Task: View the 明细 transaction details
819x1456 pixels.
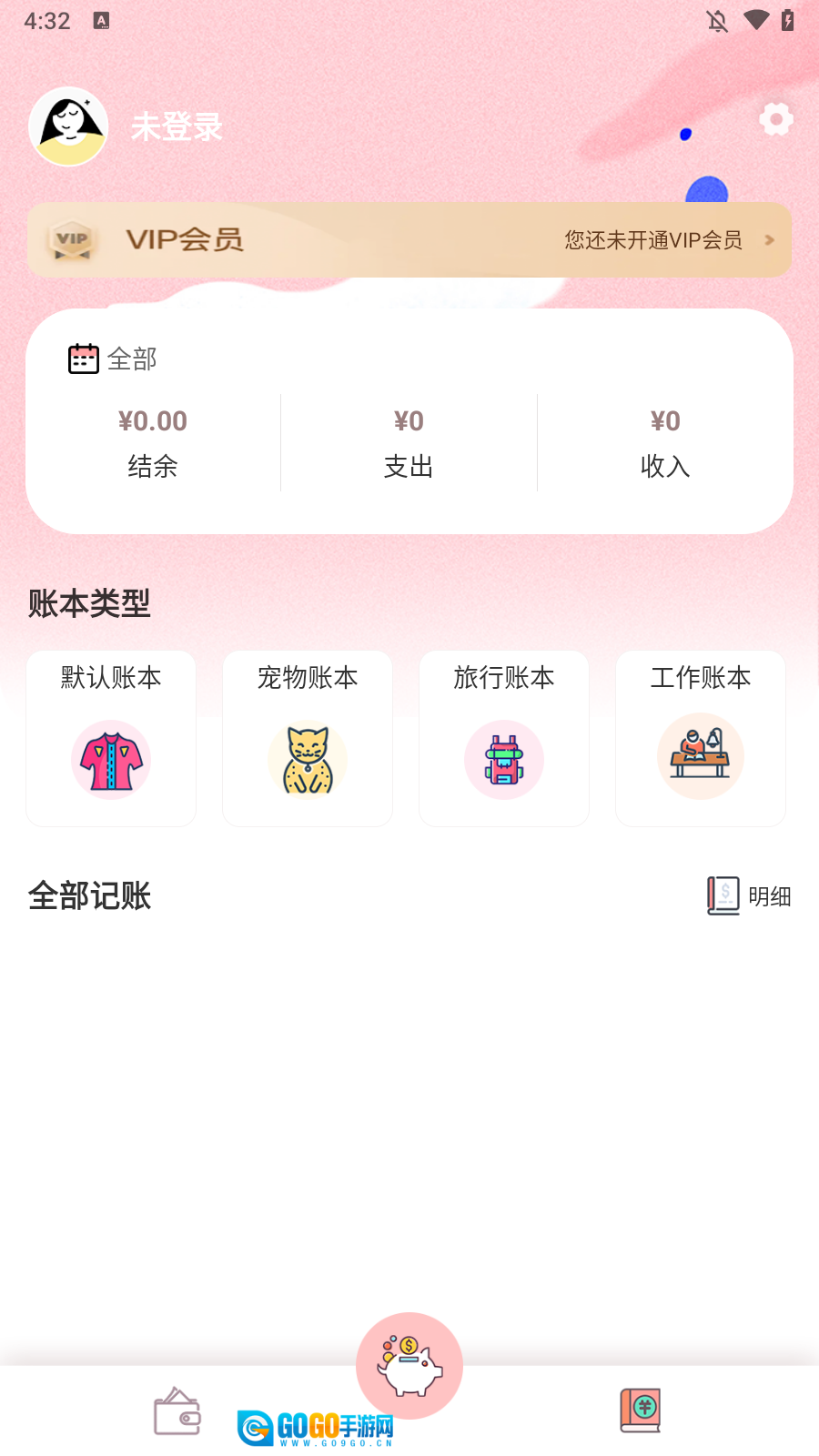Action: [x=750, y=896]
